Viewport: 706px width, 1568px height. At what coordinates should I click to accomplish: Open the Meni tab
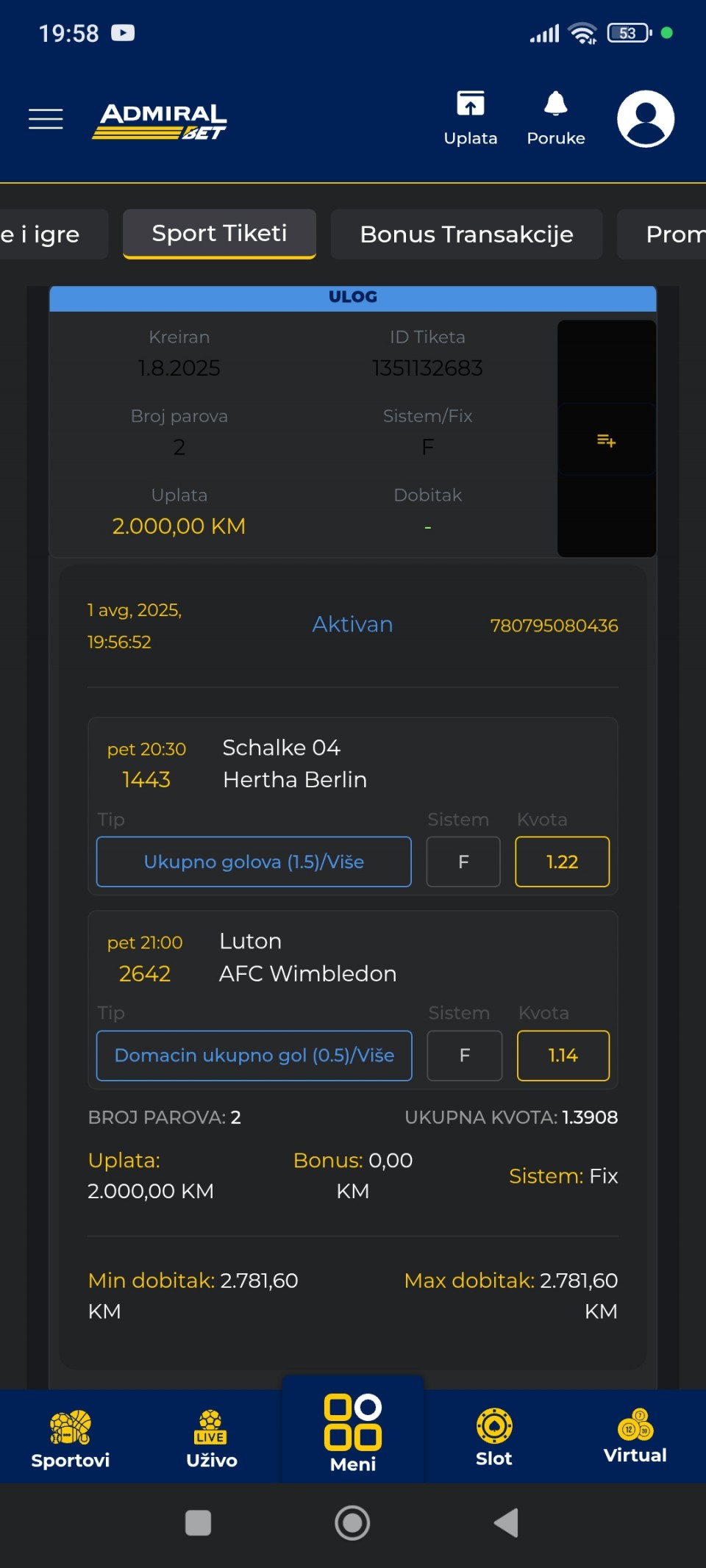click(x=353, y=1433)
